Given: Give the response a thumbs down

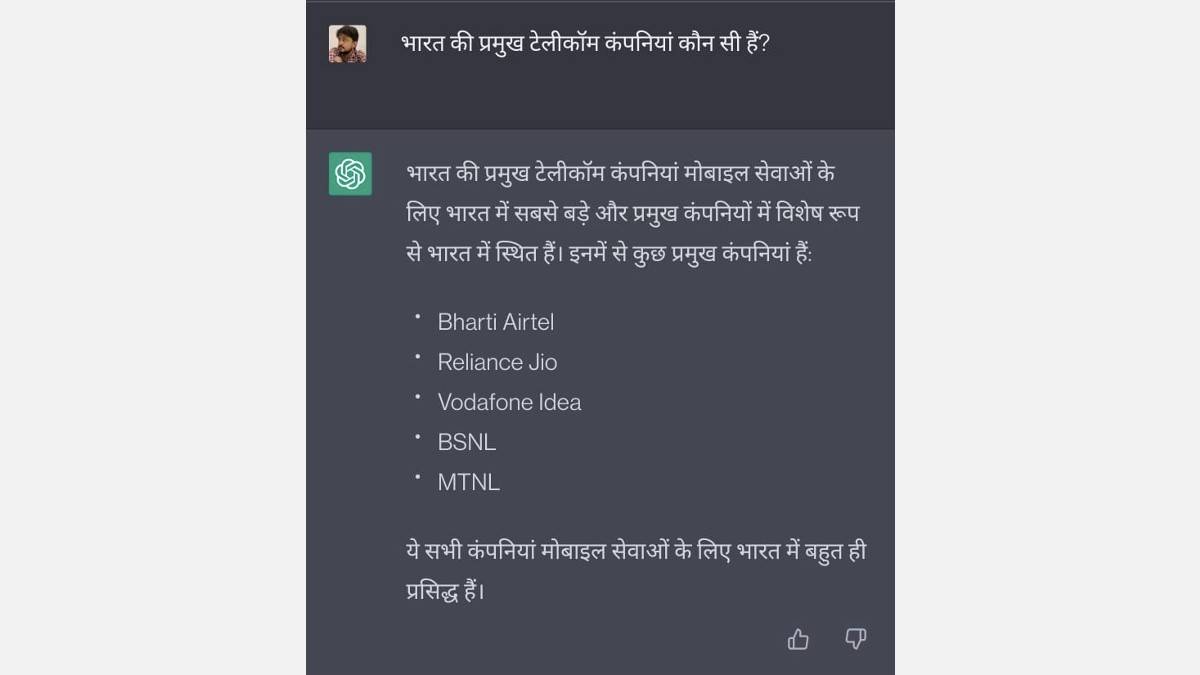Looking at the screenshot, I should coord(855,639).
